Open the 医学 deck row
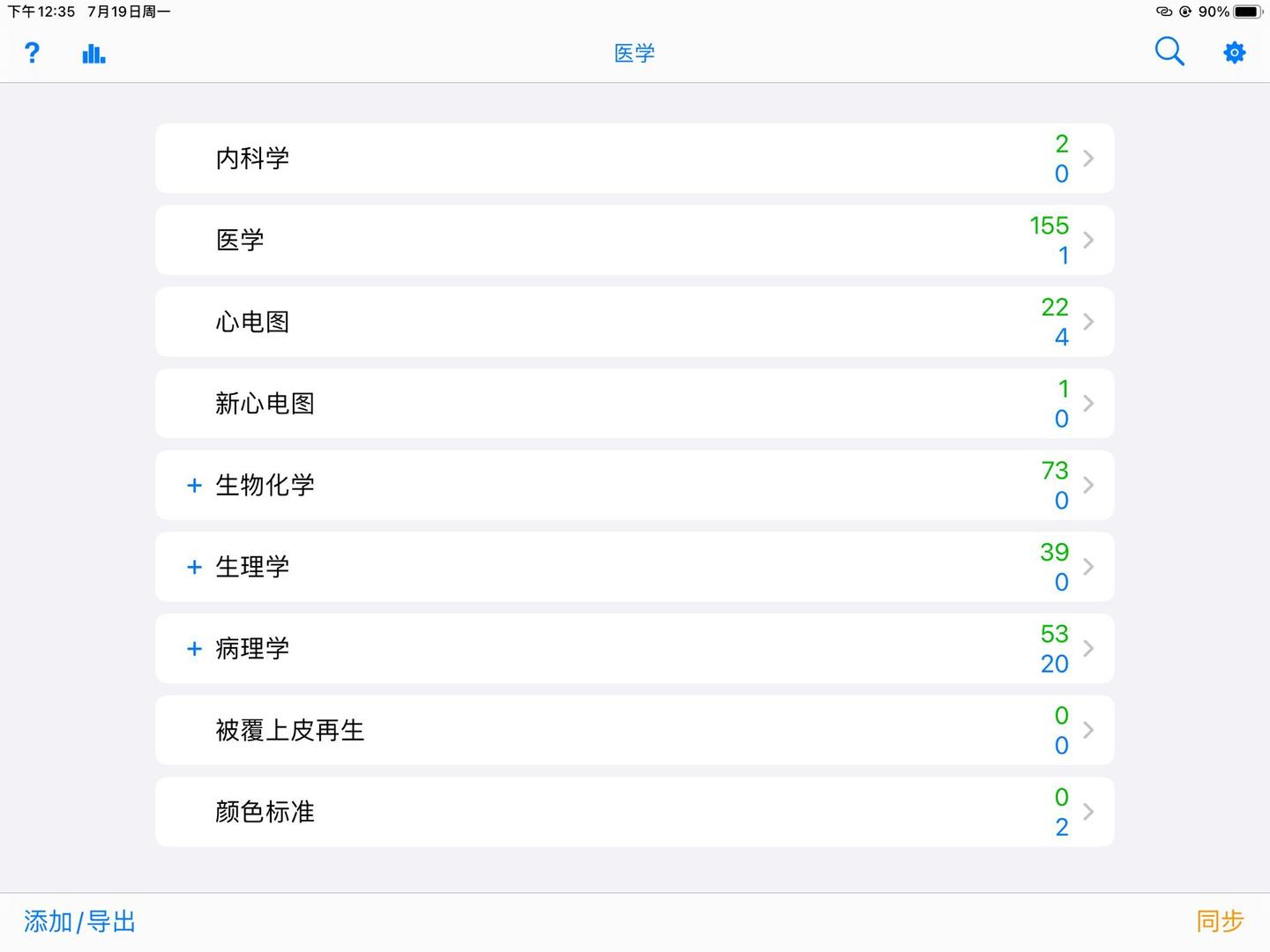 (635, 240)
